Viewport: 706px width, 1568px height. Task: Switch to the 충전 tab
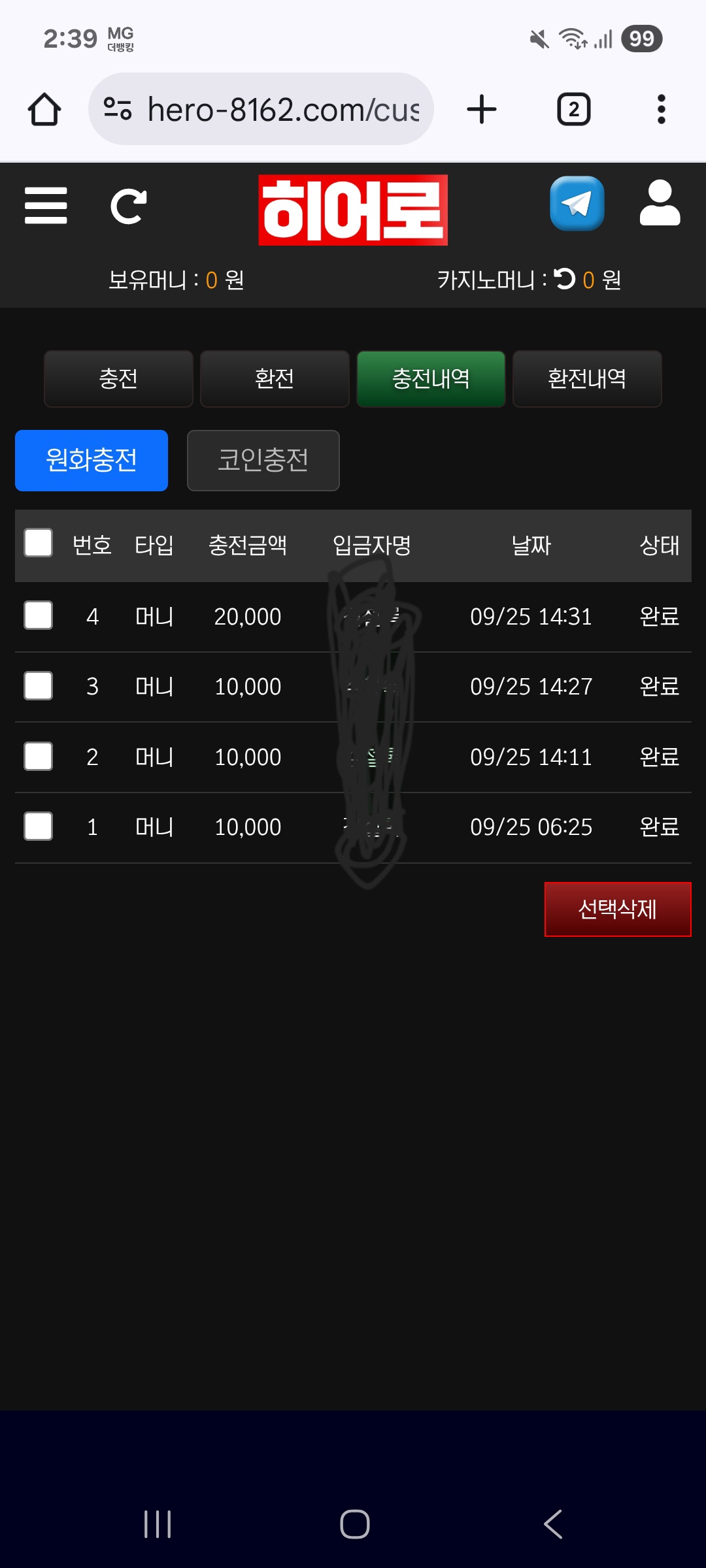118,379
